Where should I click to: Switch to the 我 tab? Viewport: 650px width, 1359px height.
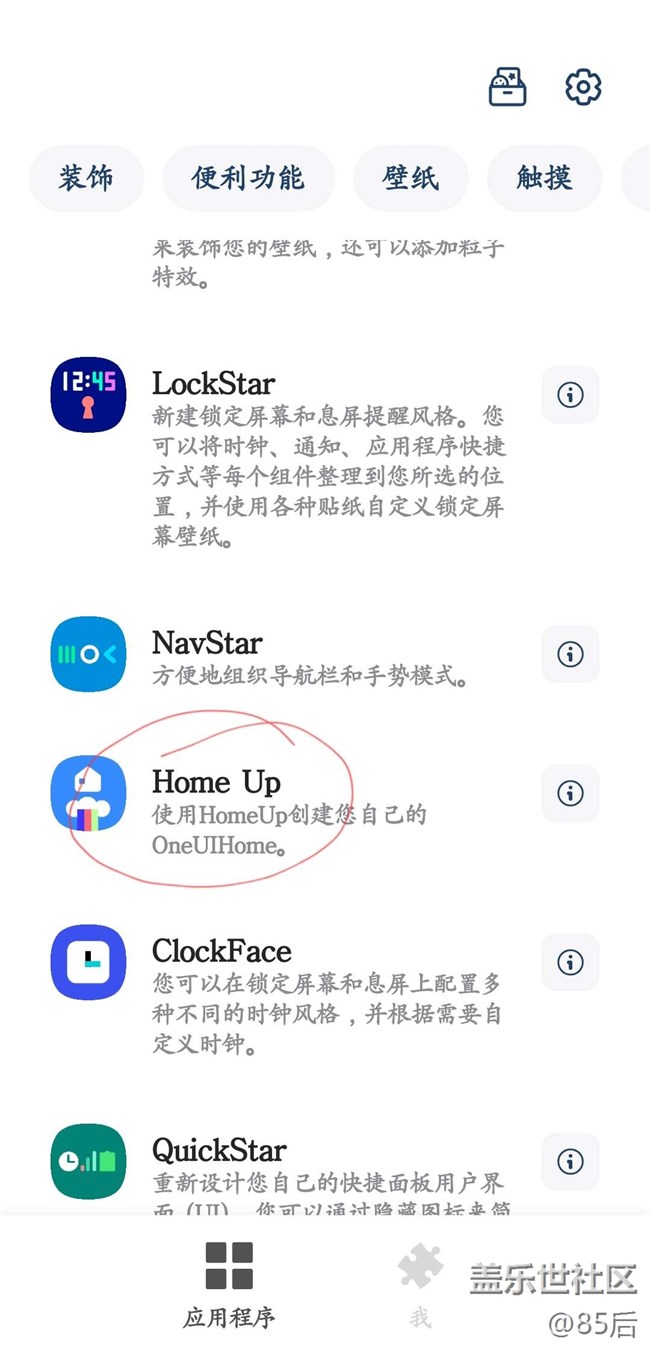(x=420, y=1285)
